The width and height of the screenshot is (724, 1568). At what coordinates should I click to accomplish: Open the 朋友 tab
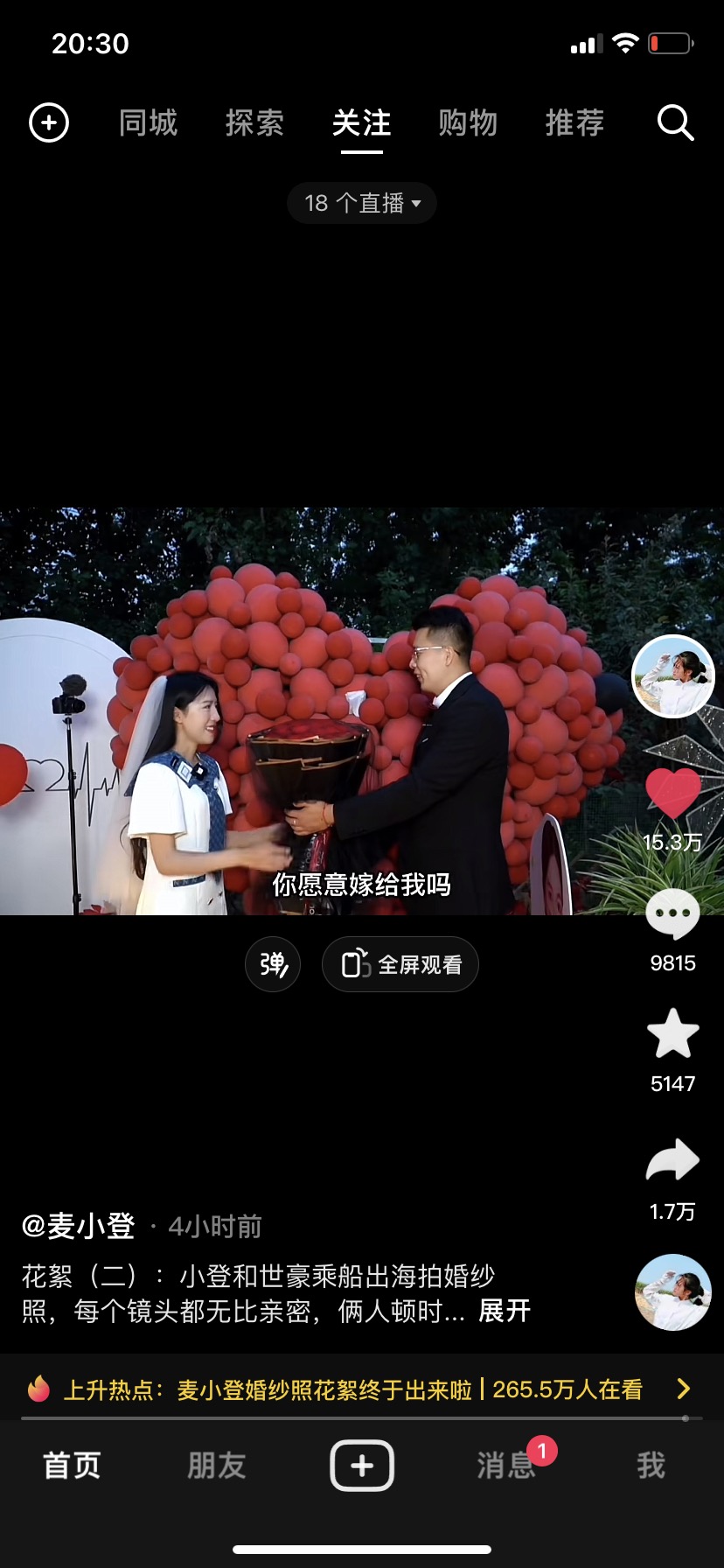pos(217,1465)
